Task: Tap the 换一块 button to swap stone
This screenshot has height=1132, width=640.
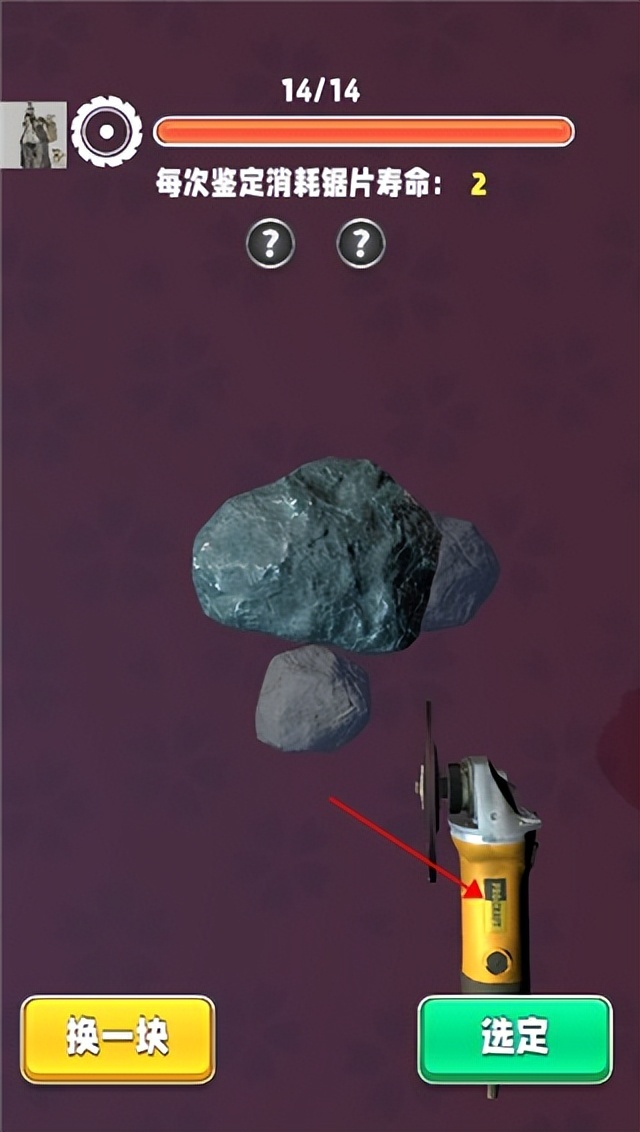Action: 118,1038
